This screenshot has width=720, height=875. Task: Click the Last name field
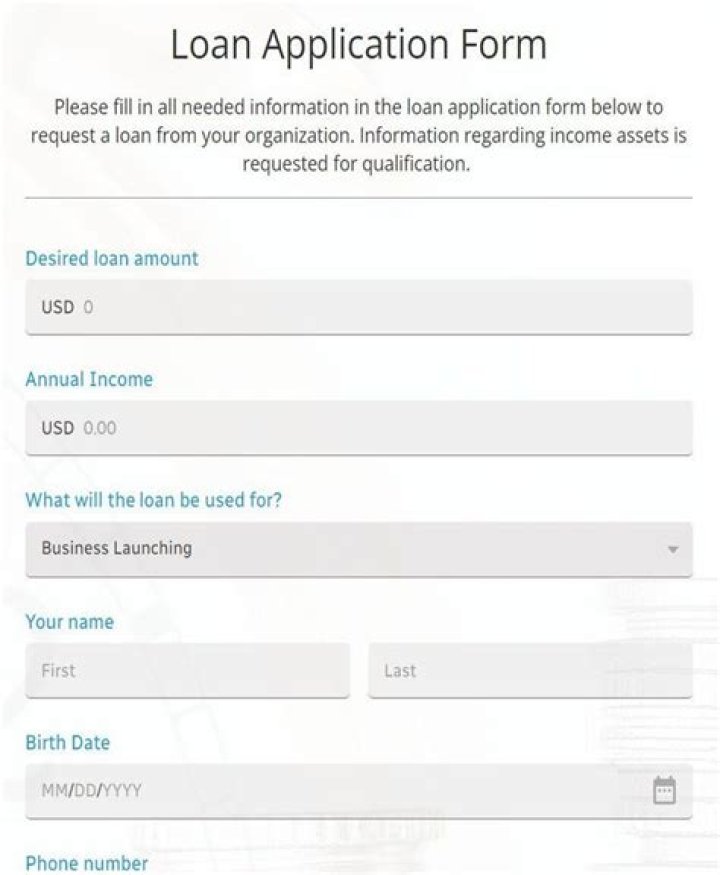(x=530, y=670)
